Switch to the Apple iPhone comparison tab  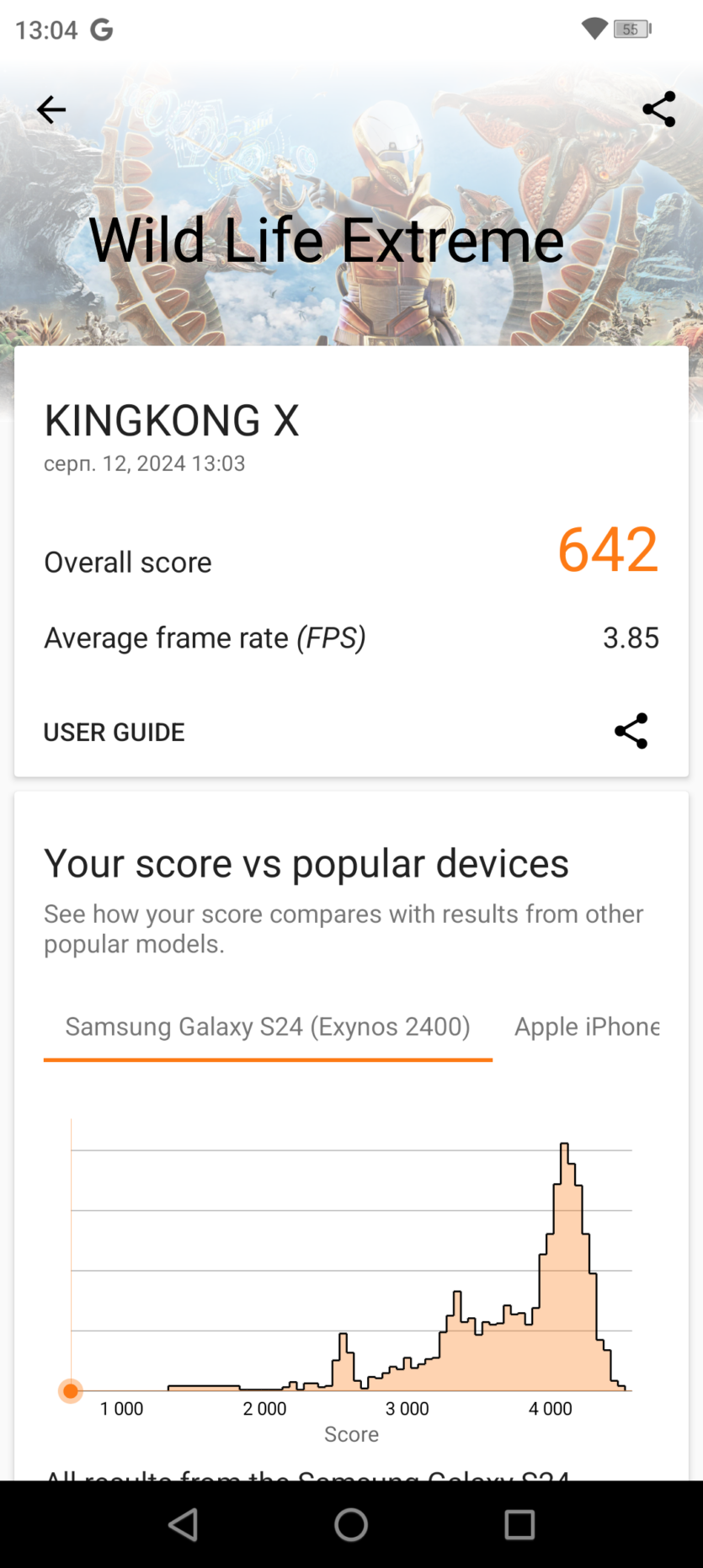[x=587, y=1027]
